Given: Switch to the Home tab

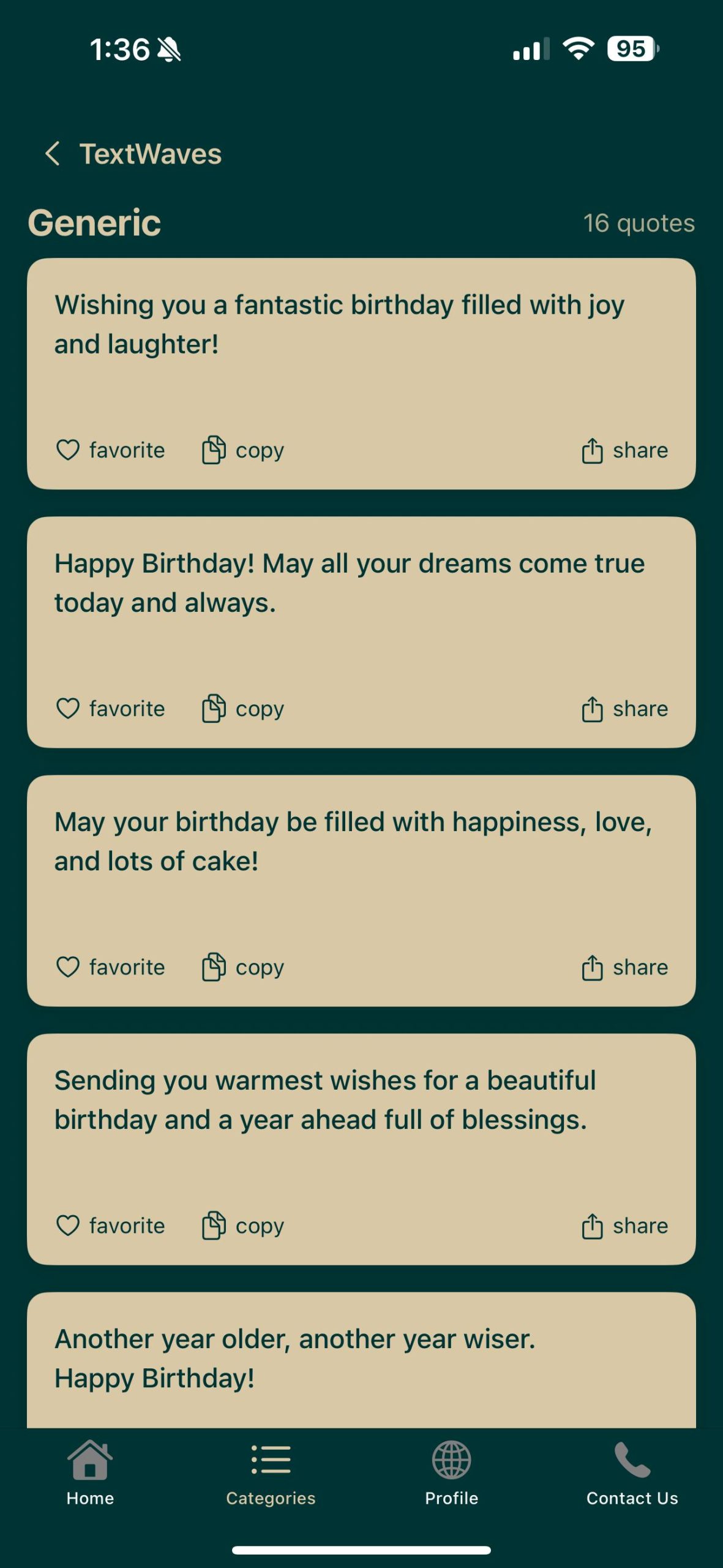Looking at the screenshot, I should (90, 1473).
